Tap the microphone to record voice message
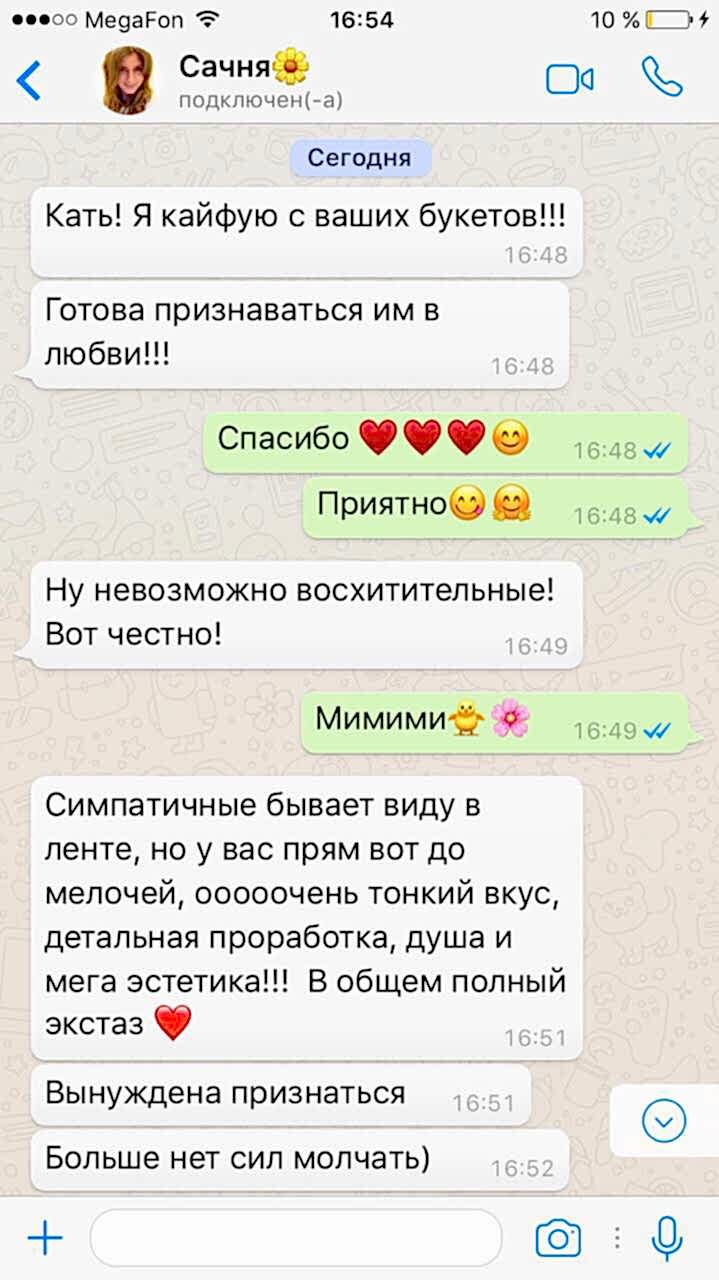The width and height of the screenshot is (719, 1280). (666, 1238)
